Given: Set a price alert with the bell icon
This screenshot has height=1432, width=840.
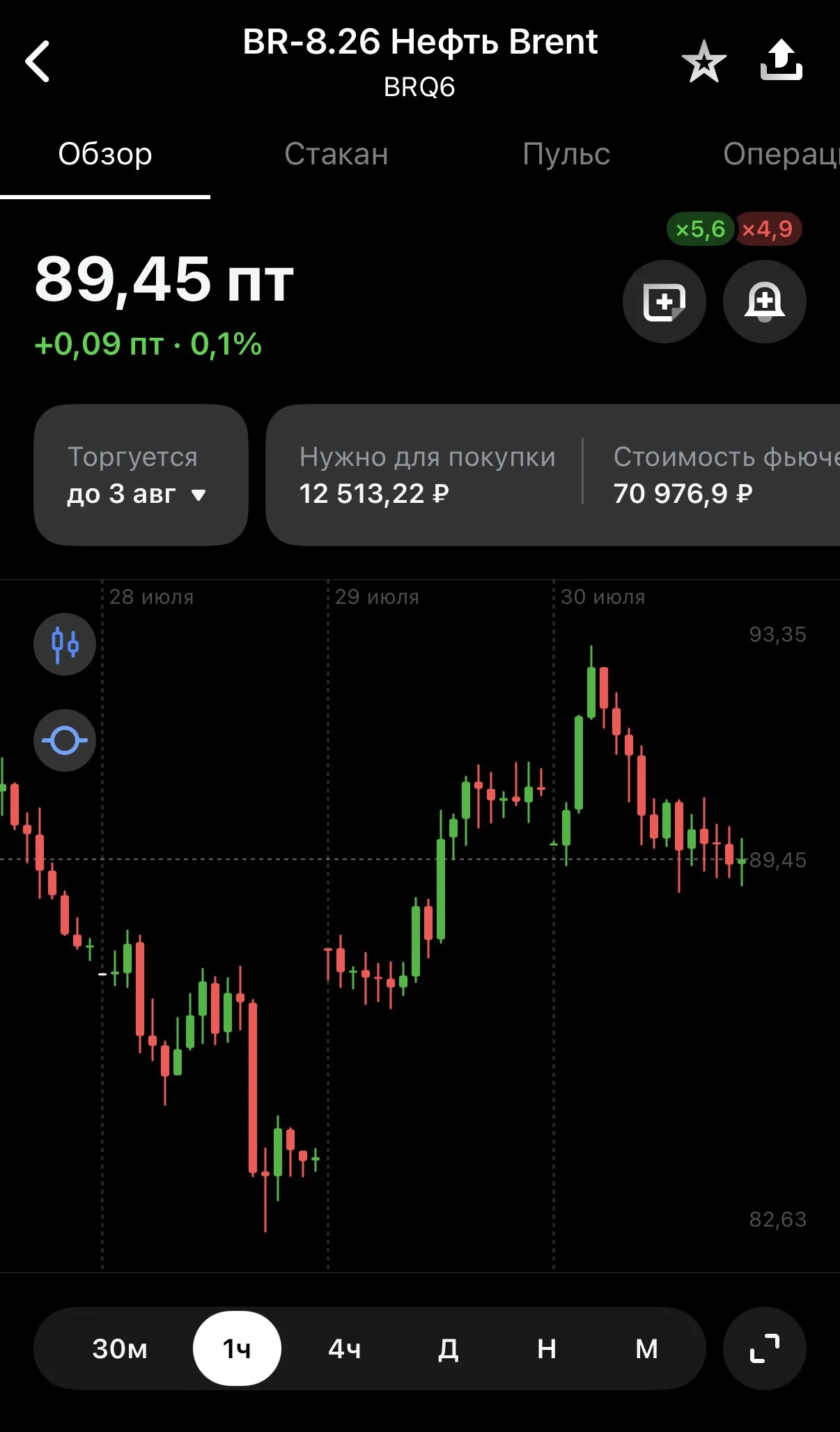Looking at the screenshot, I should [765, 302].
